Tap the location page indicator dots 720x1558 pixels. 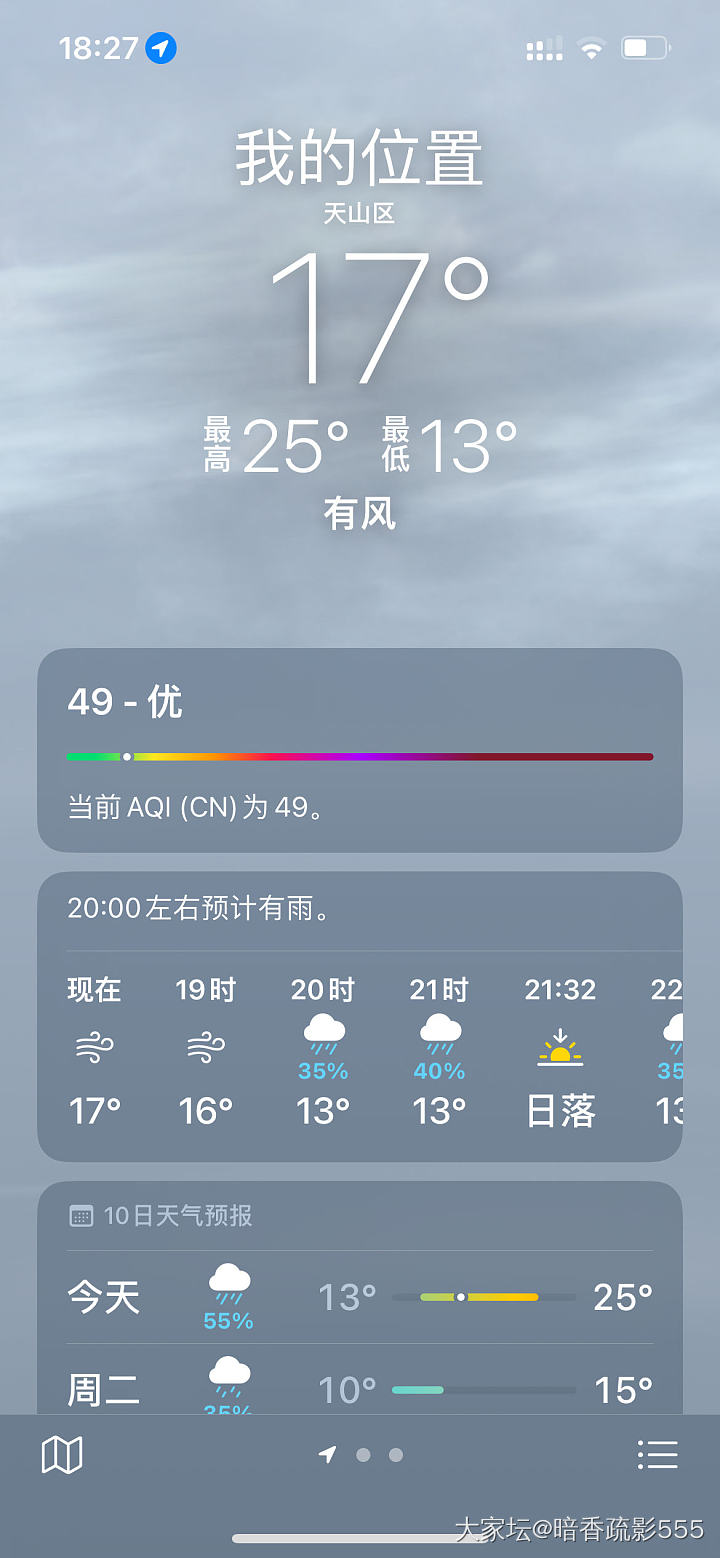361,1455
